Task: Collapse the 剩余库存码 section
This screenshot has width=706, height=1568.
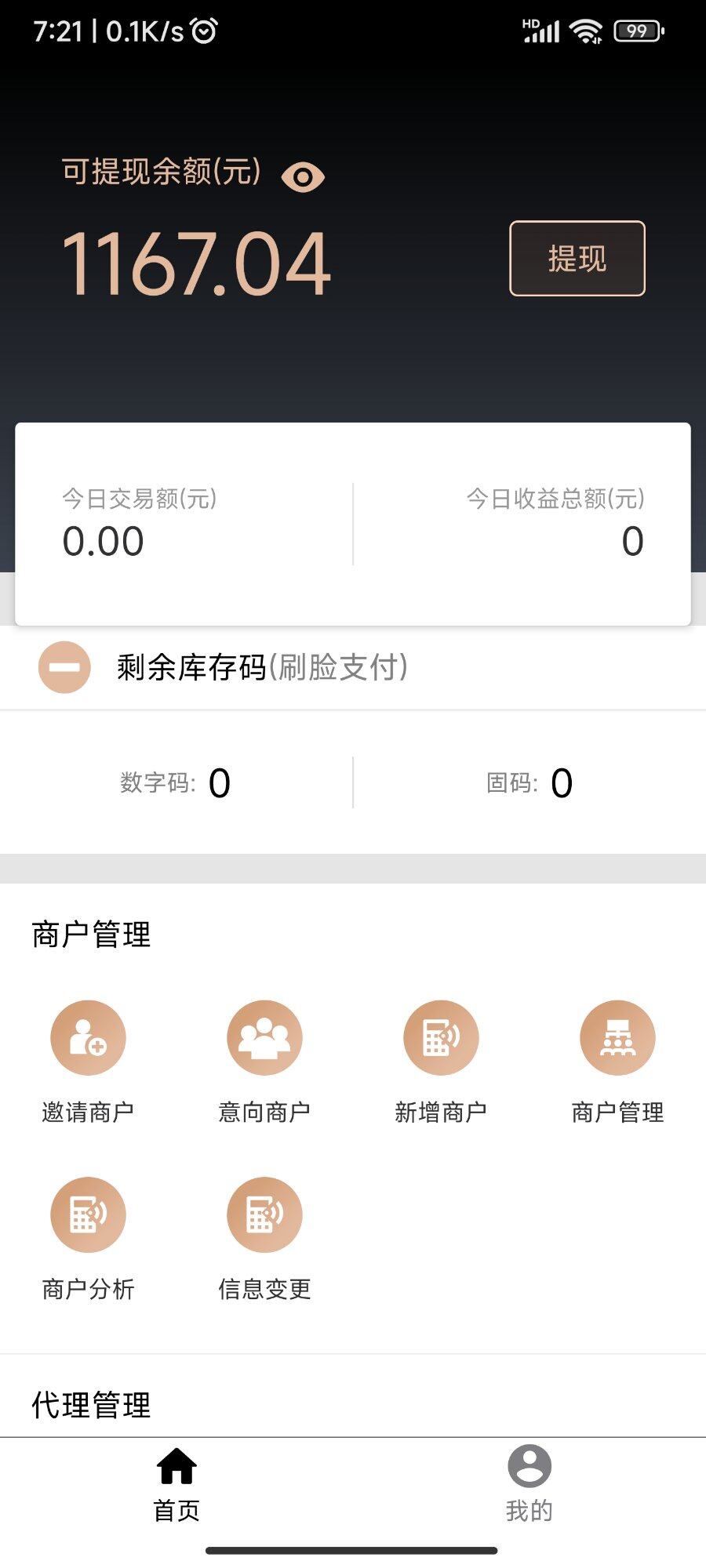Action: coord(64,667)
